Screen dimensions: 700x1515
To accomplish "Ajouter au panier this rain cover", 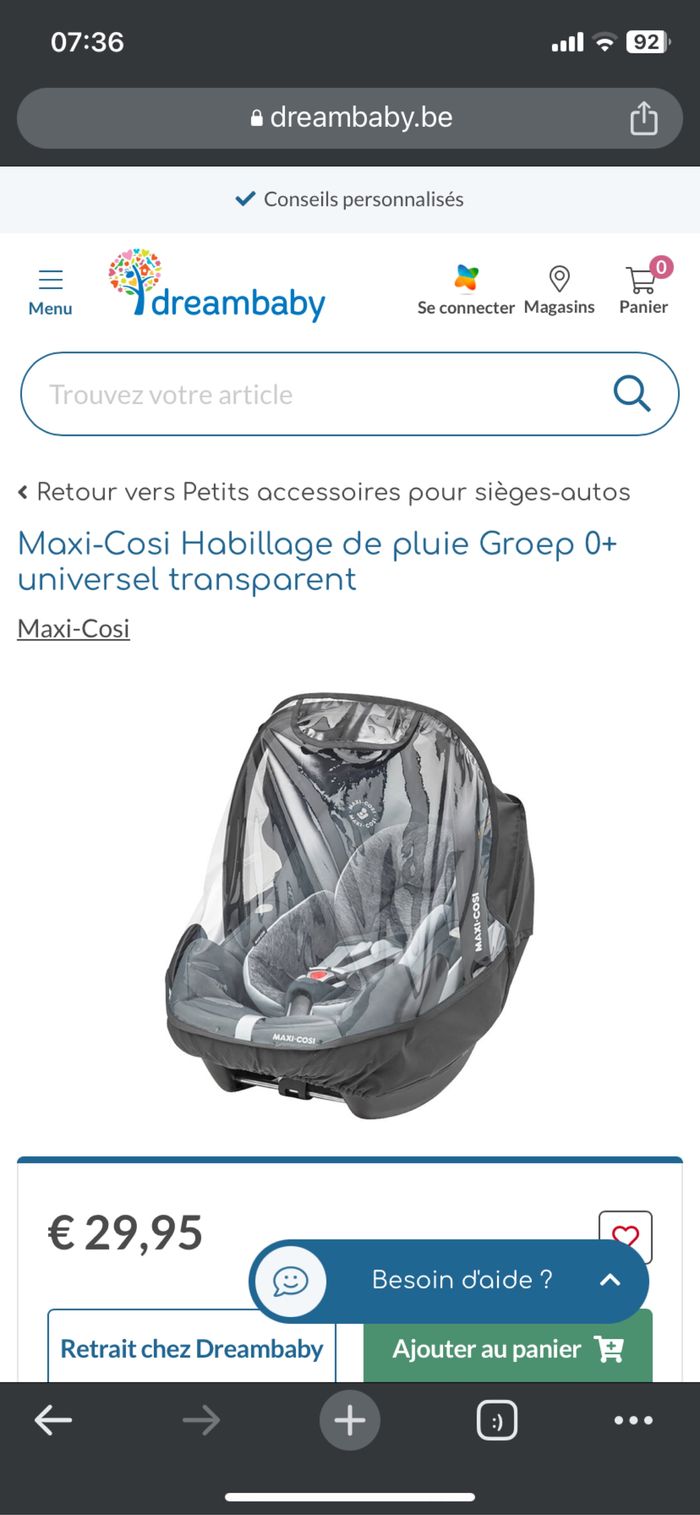I will pos(507,1349).
